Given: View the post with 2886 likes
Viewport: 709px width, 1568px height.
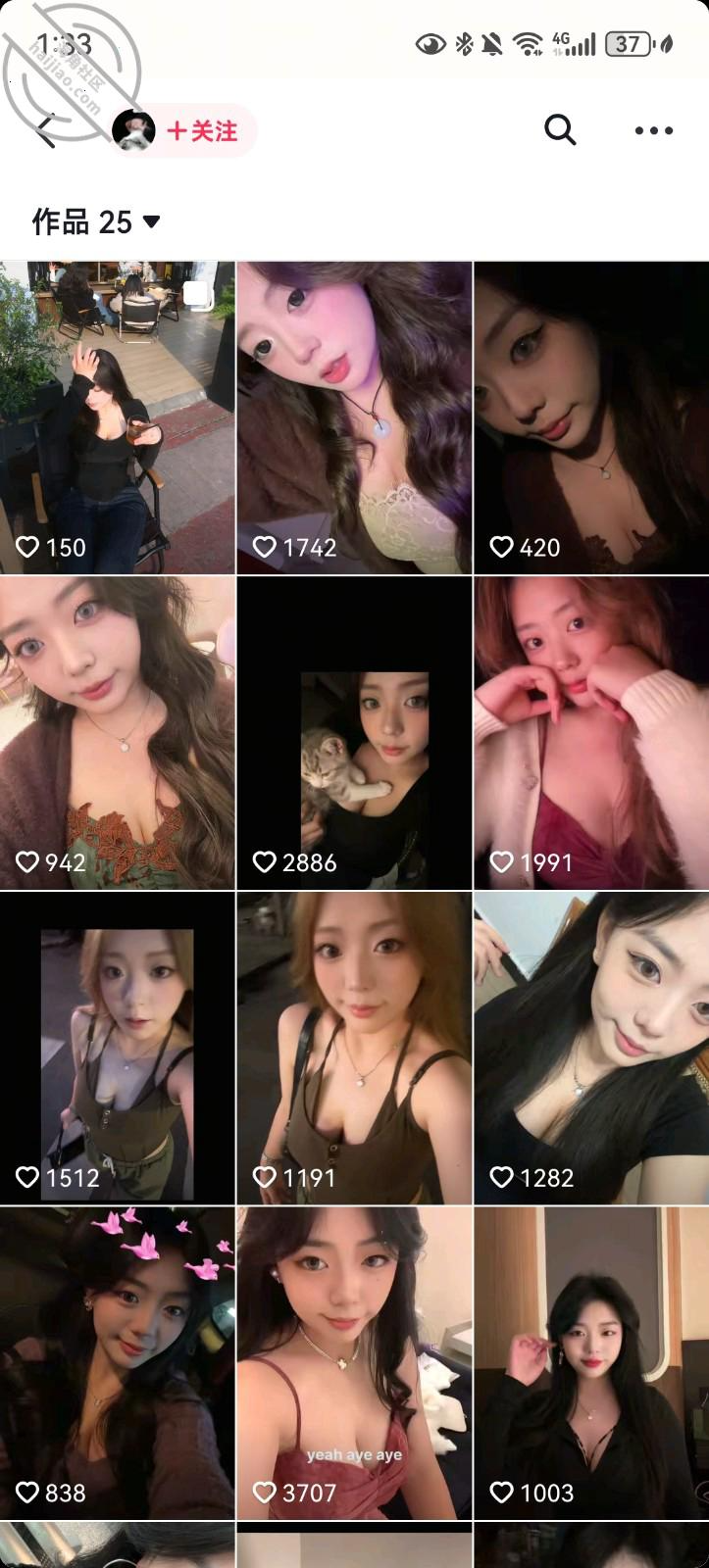Looking at the screenshot, I should (x=354, y=733).
